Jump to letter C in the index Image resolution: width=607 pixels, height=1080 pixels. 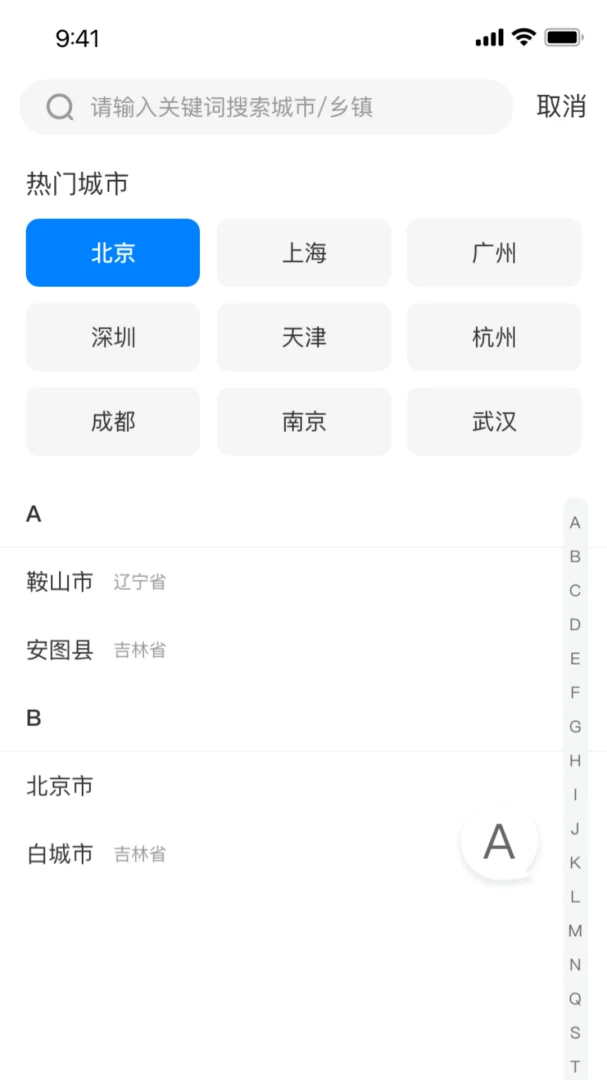[x=575, y=590]
